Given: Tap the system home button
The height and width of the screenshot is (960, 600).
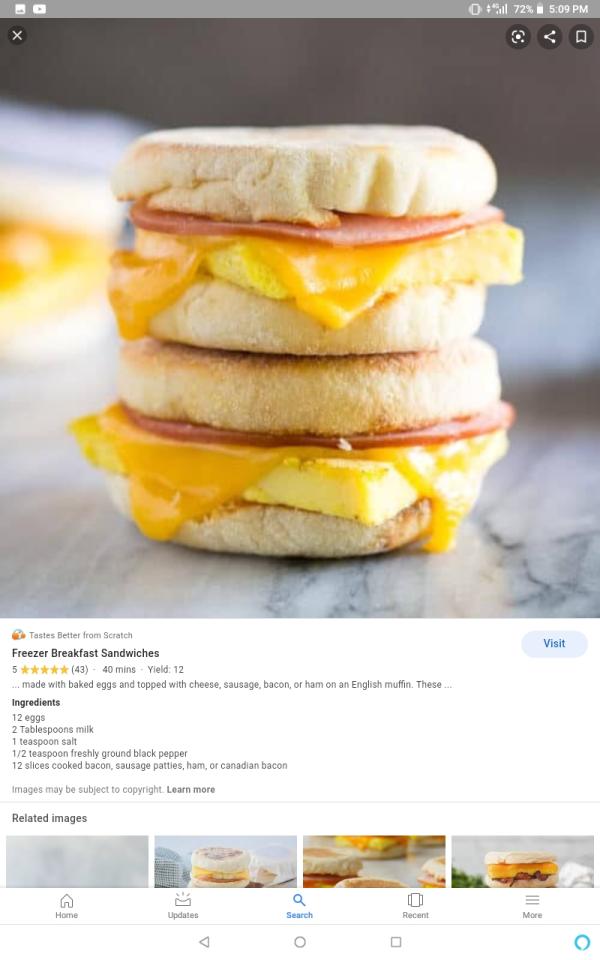Looking at the screenshot, I should coord(300,942).
